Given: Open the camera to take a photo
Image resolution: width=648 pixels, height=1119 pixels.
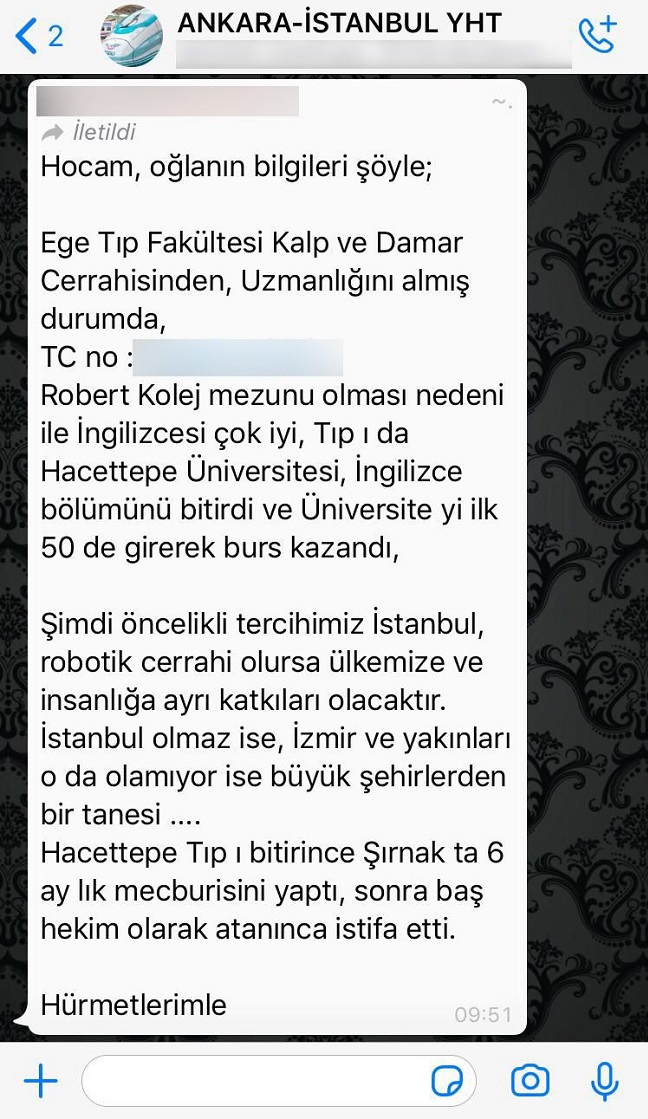Looking at the screenshot, I should [x=530, y=1080].
